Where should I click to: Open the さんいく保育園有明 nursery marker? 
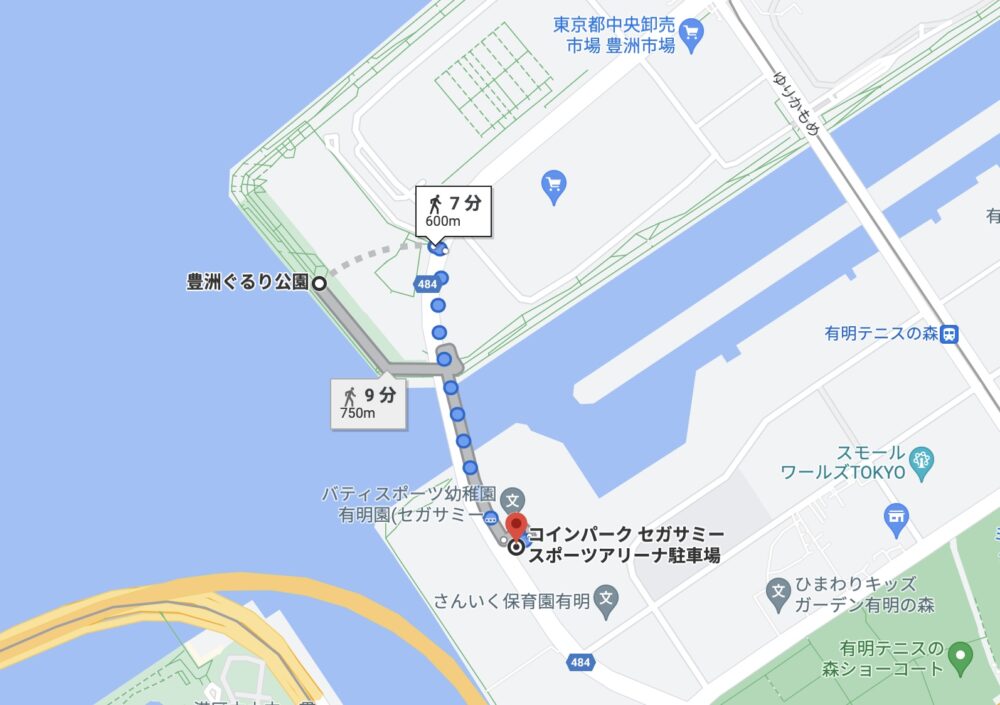click(x=604, y=601)
